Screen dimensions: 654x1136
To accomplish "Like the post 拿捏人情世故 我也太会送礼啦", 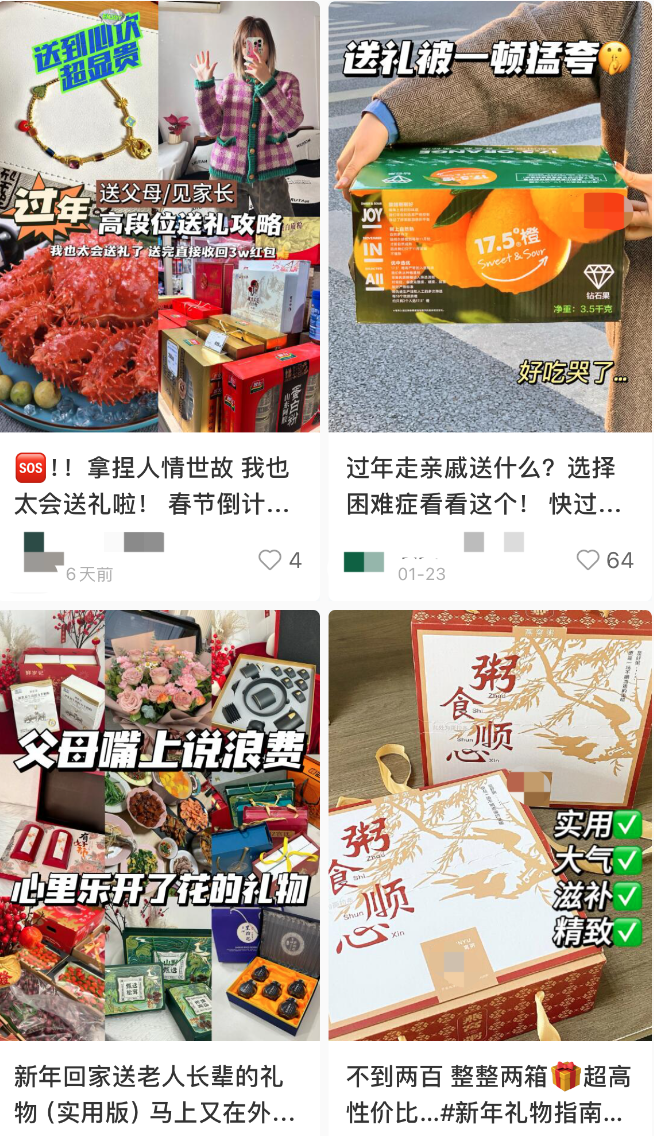I will [270, 560].
